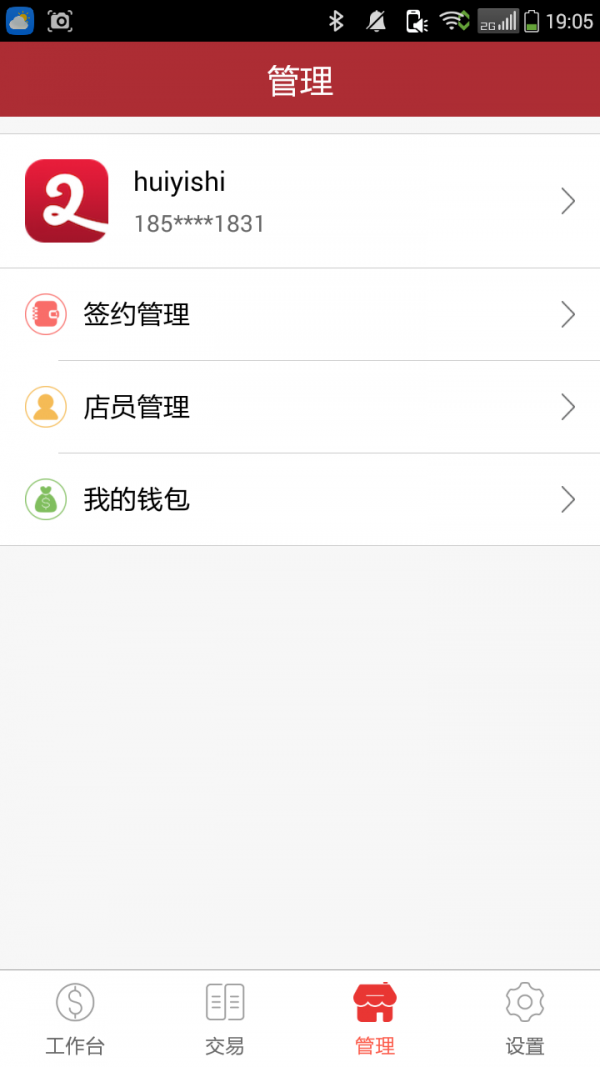Open 店员管理 staff management
The image size is (600, 1067).
[x=300, y=407]
